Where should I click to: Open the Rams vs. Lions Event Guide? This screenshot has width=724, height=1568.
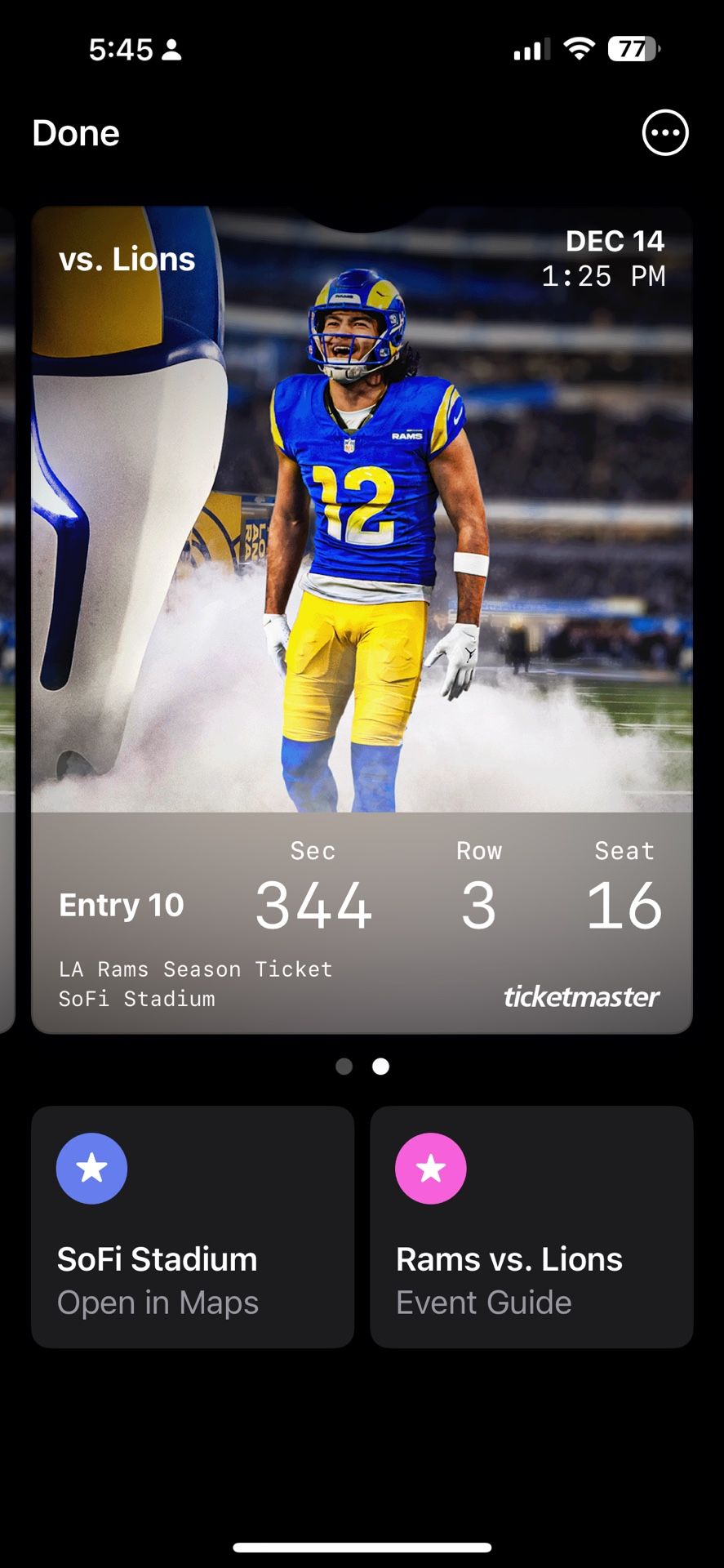531,1227
